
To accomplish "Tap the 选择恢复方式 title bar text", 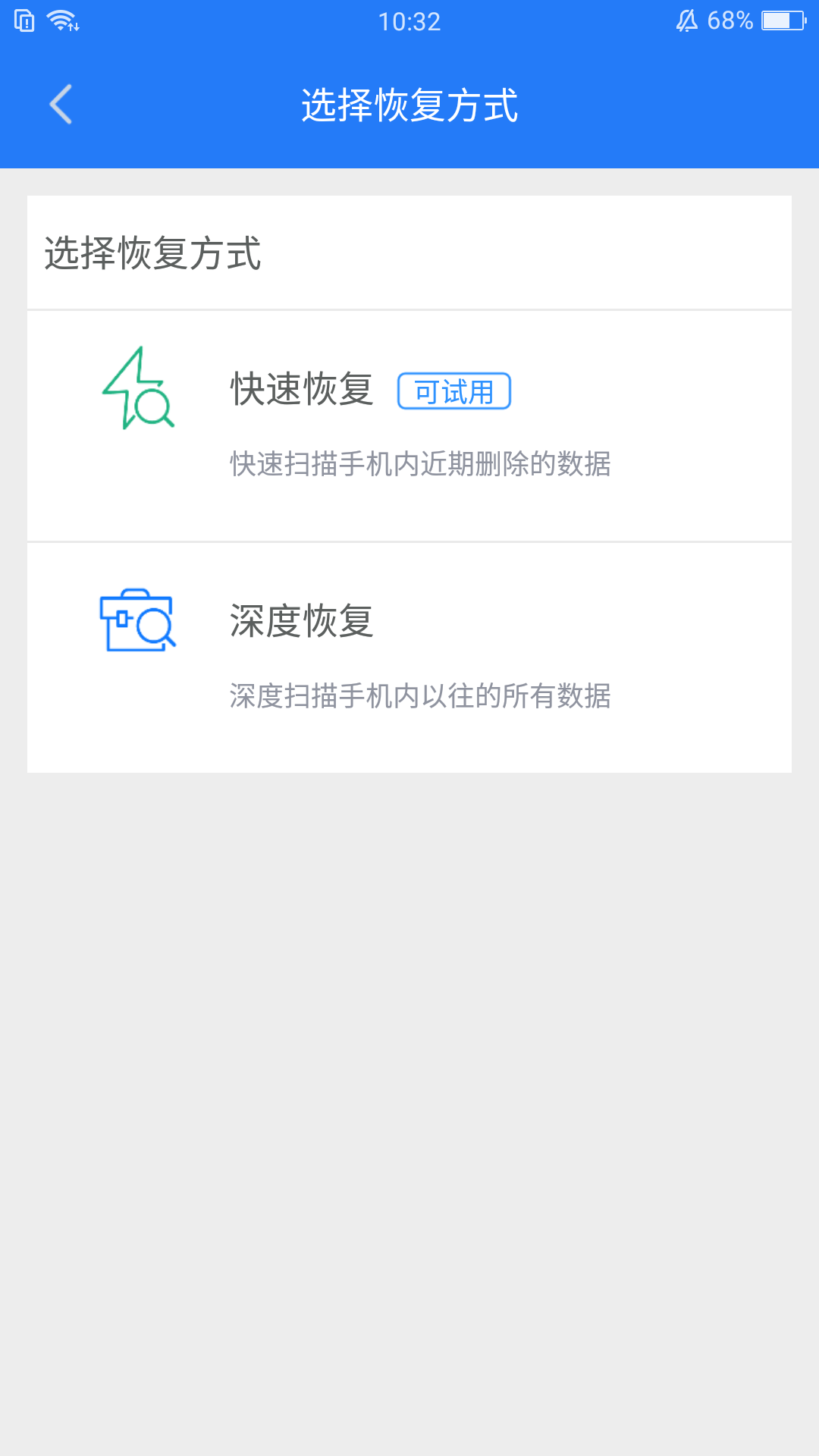I will tap(409, 105).
